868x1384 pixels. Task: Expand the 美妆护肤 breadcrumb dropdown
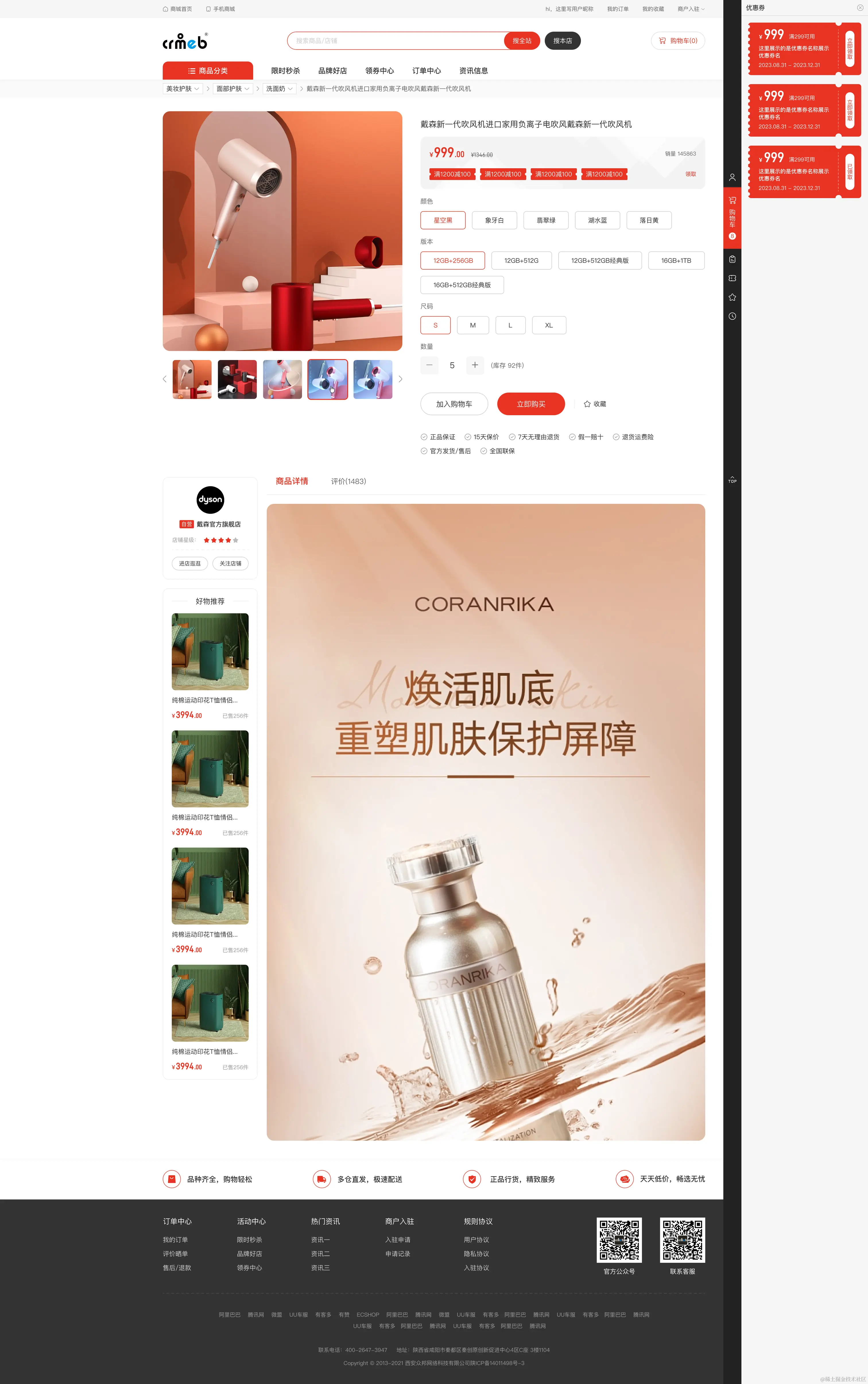183,88
